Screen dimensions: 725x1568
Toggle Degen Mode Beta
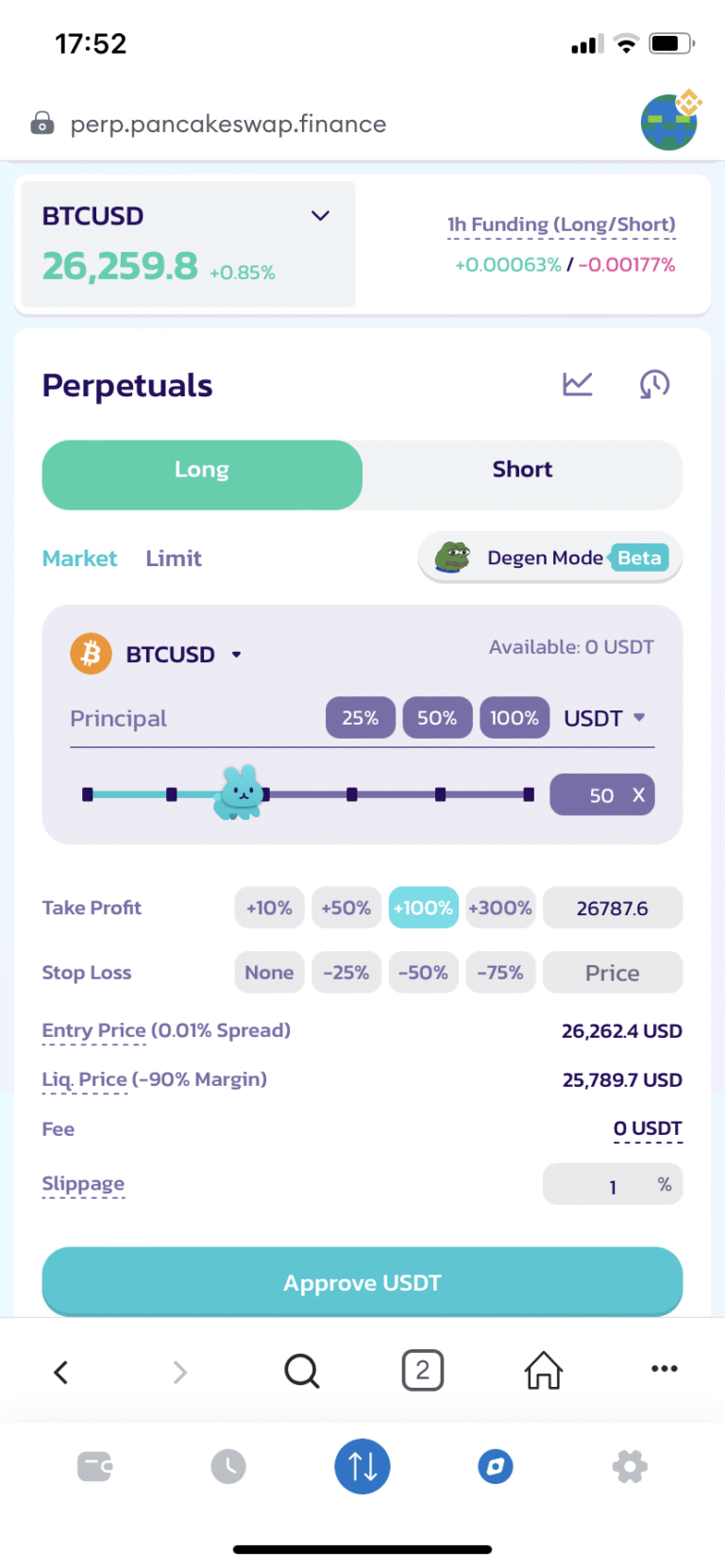coord(549,558)
